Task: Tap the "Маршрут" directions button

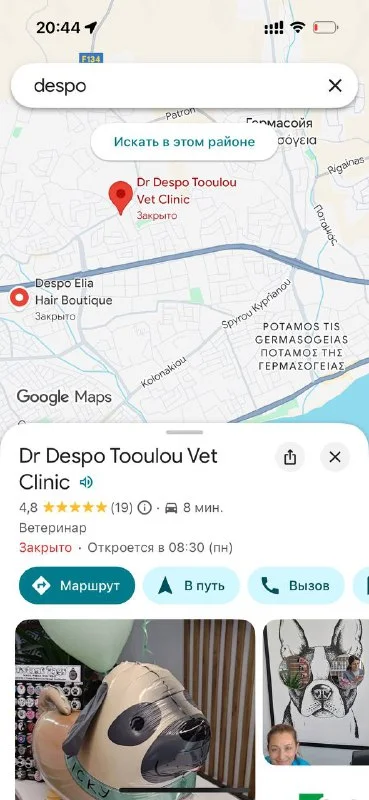Action: tap(77, 585)
